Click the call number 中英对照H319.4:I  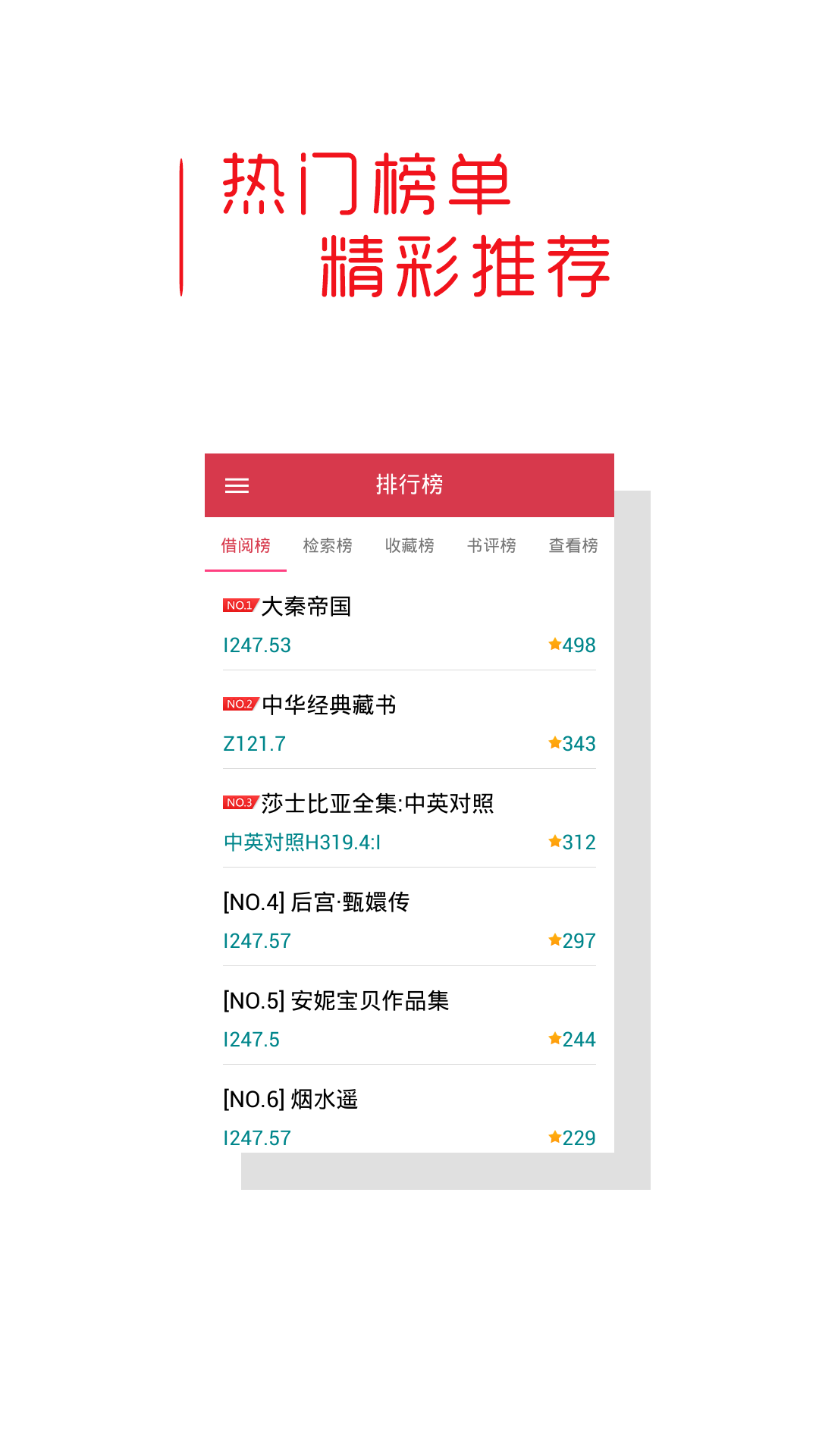point(303,842)
